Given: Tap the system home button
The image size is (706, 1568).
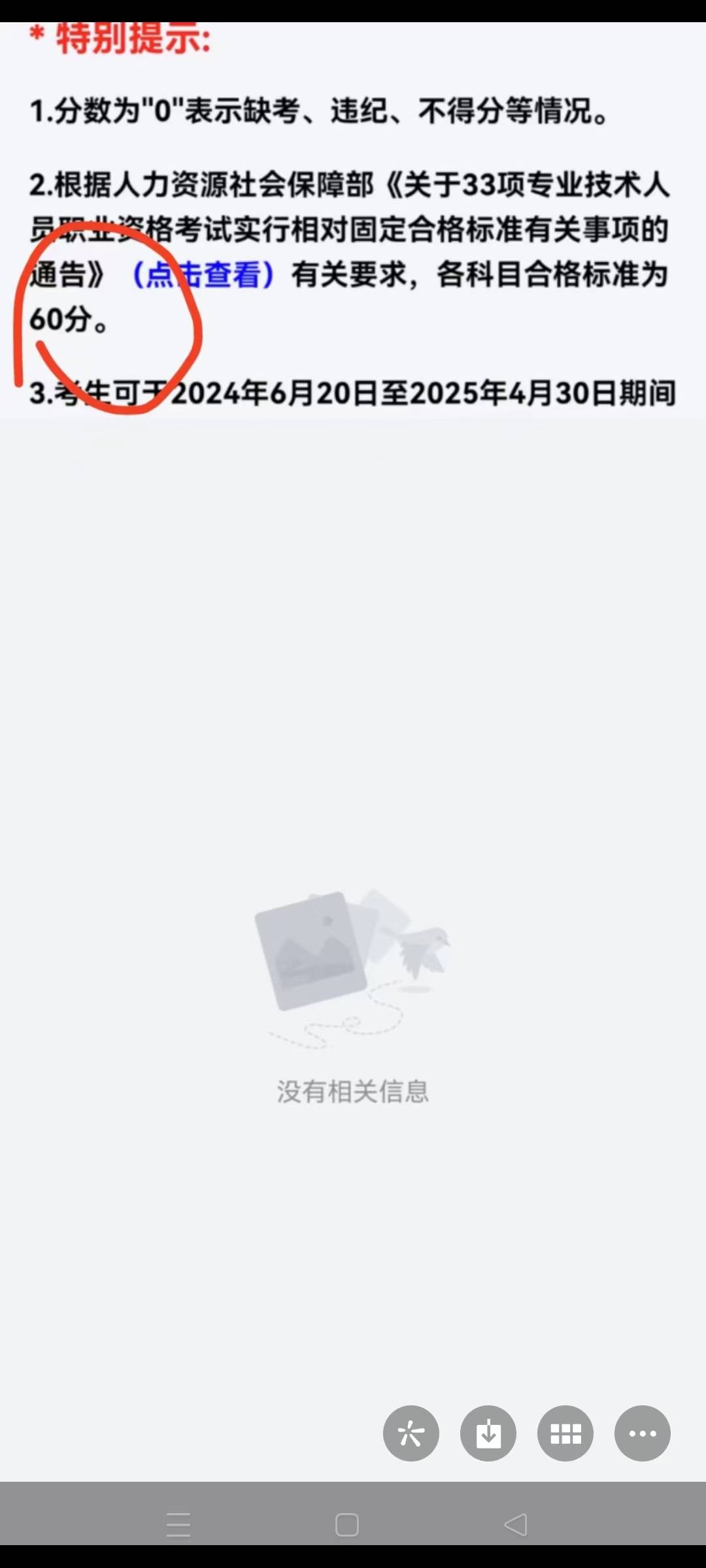Looking at the screenshot, I should (x=346, y=1525).
